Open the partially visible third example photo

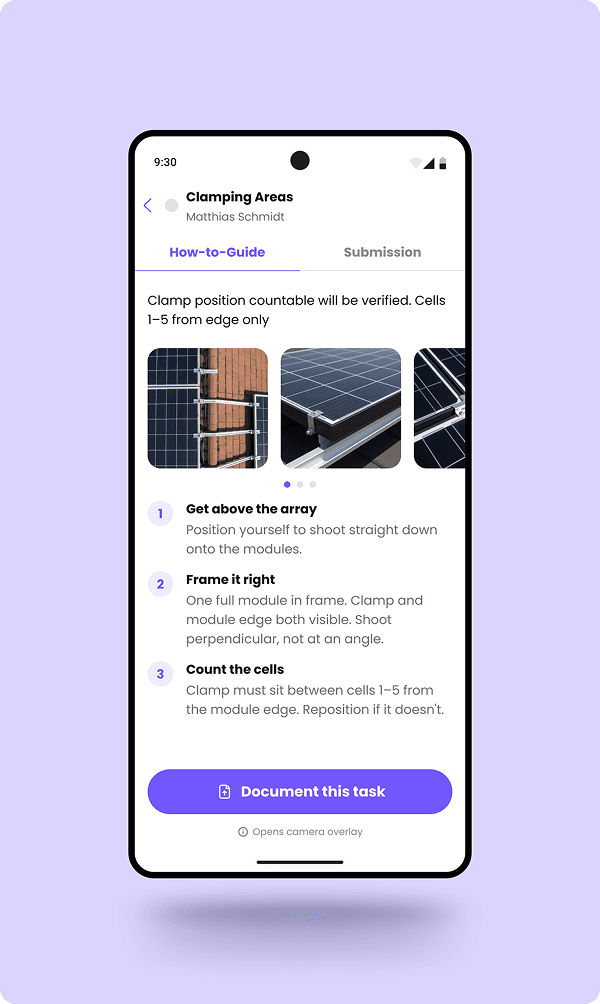pos(440,408)
